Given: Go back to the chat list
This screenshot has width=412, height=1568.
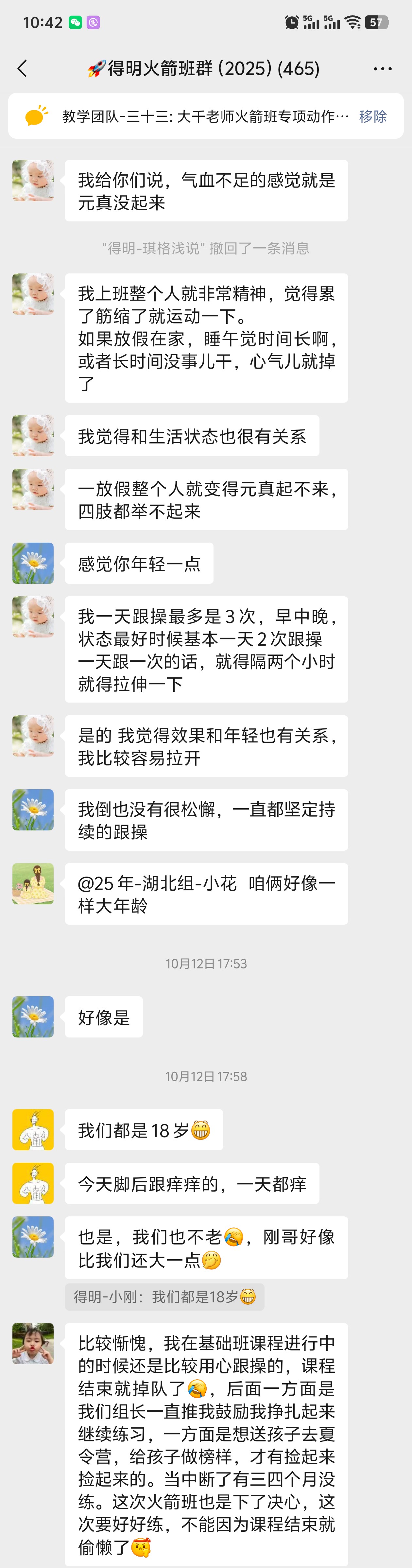Looking at the screenshot, I should click(x=23, y=68).
